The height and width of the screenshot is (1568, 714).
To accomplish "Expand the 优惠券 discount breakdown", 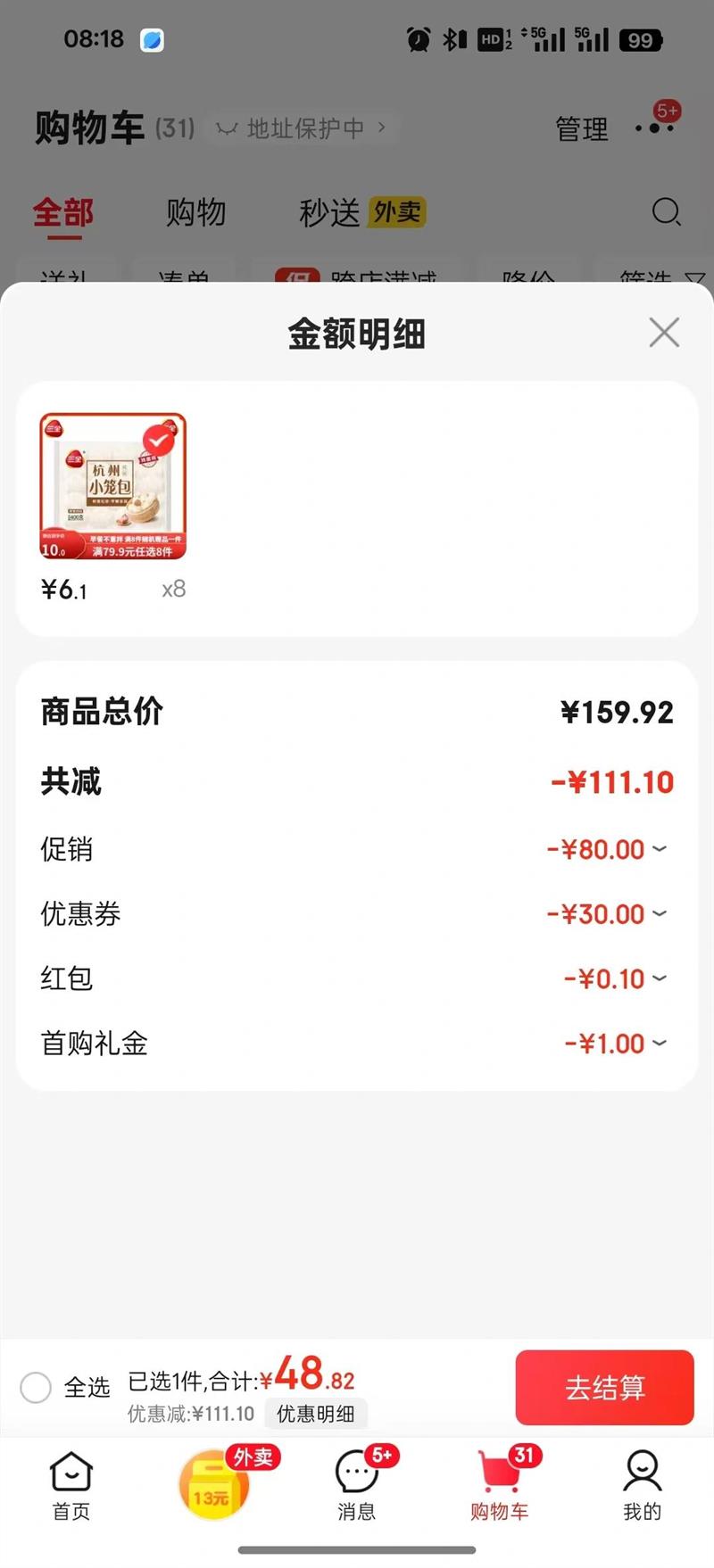I will click(x=659, y=914).
